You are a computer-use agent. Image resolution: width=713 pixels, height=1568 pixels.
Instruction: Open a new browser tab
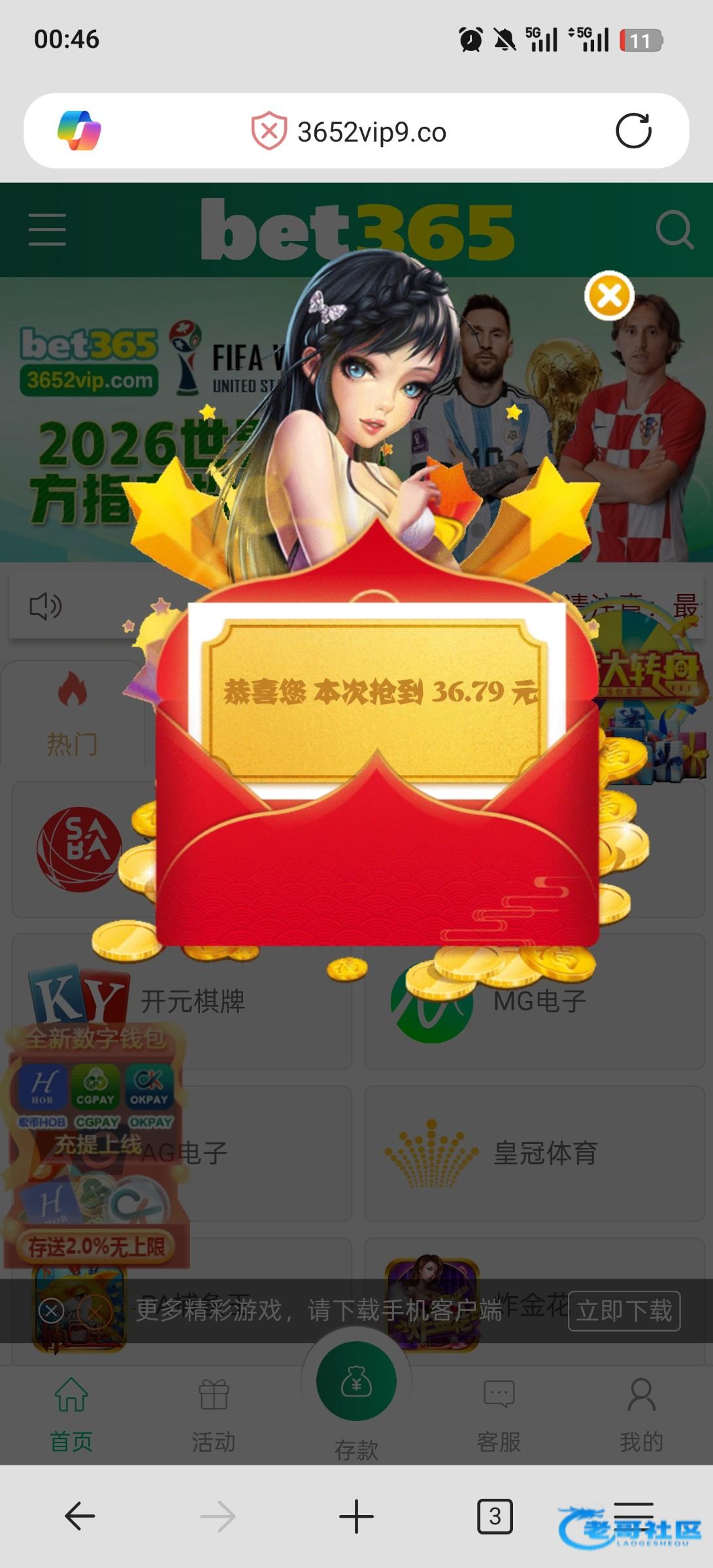(x=356, y=1516)
